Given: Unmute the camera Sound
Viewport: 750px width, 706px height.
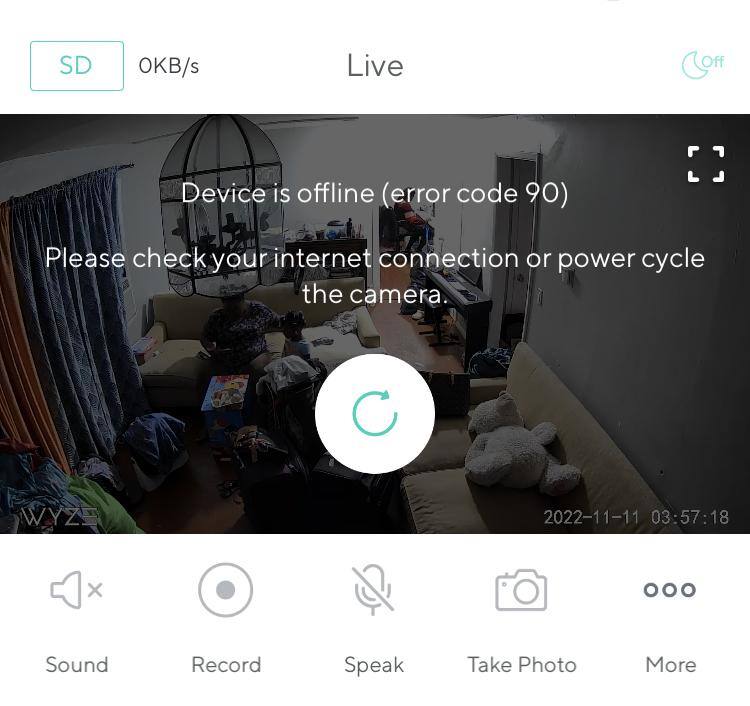Looking at the screenshot, I should (x=77, y=591).
